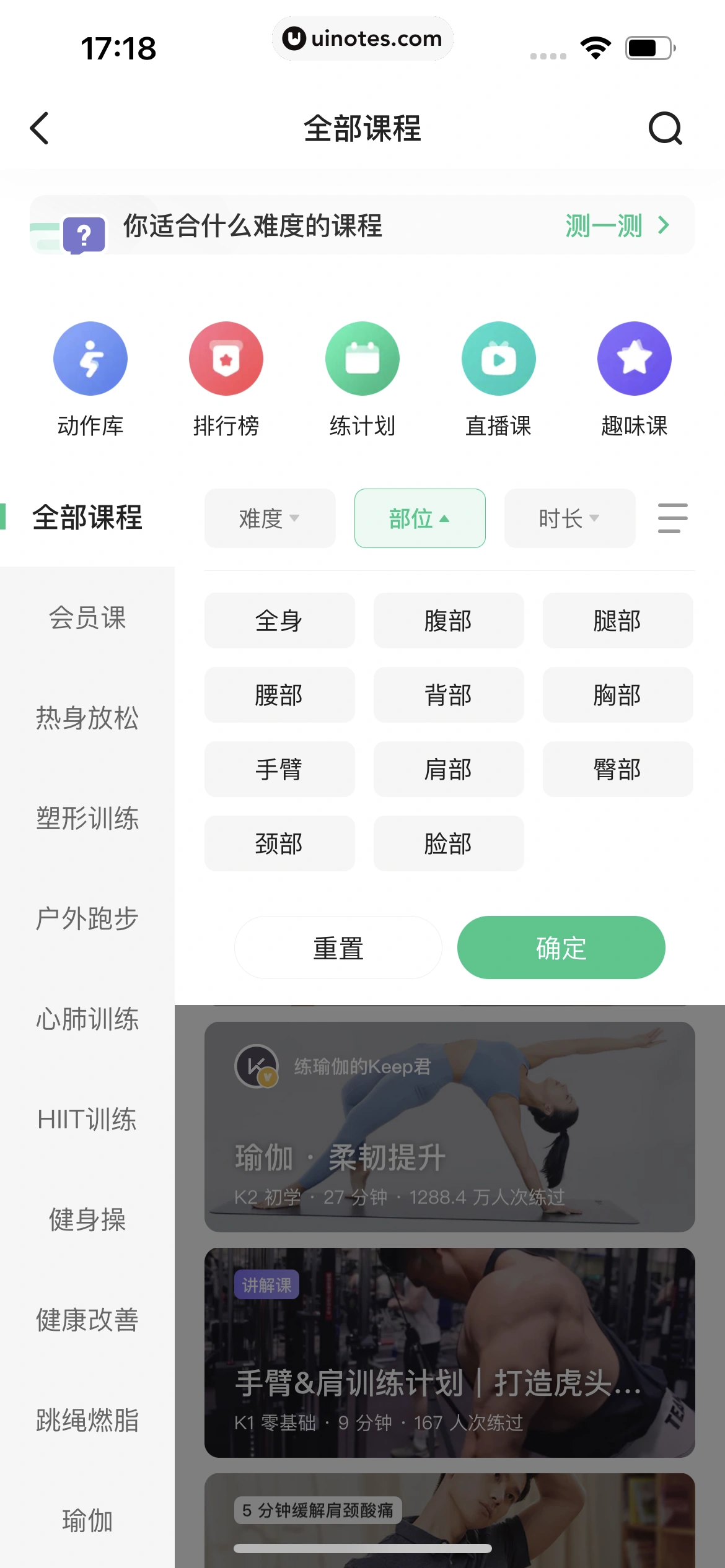The width and height of the screenshot is (725, 1568).
Task: Open the sort/filter lines icon beside 时长
Action: pyautogui.click(x=672, y=518)
